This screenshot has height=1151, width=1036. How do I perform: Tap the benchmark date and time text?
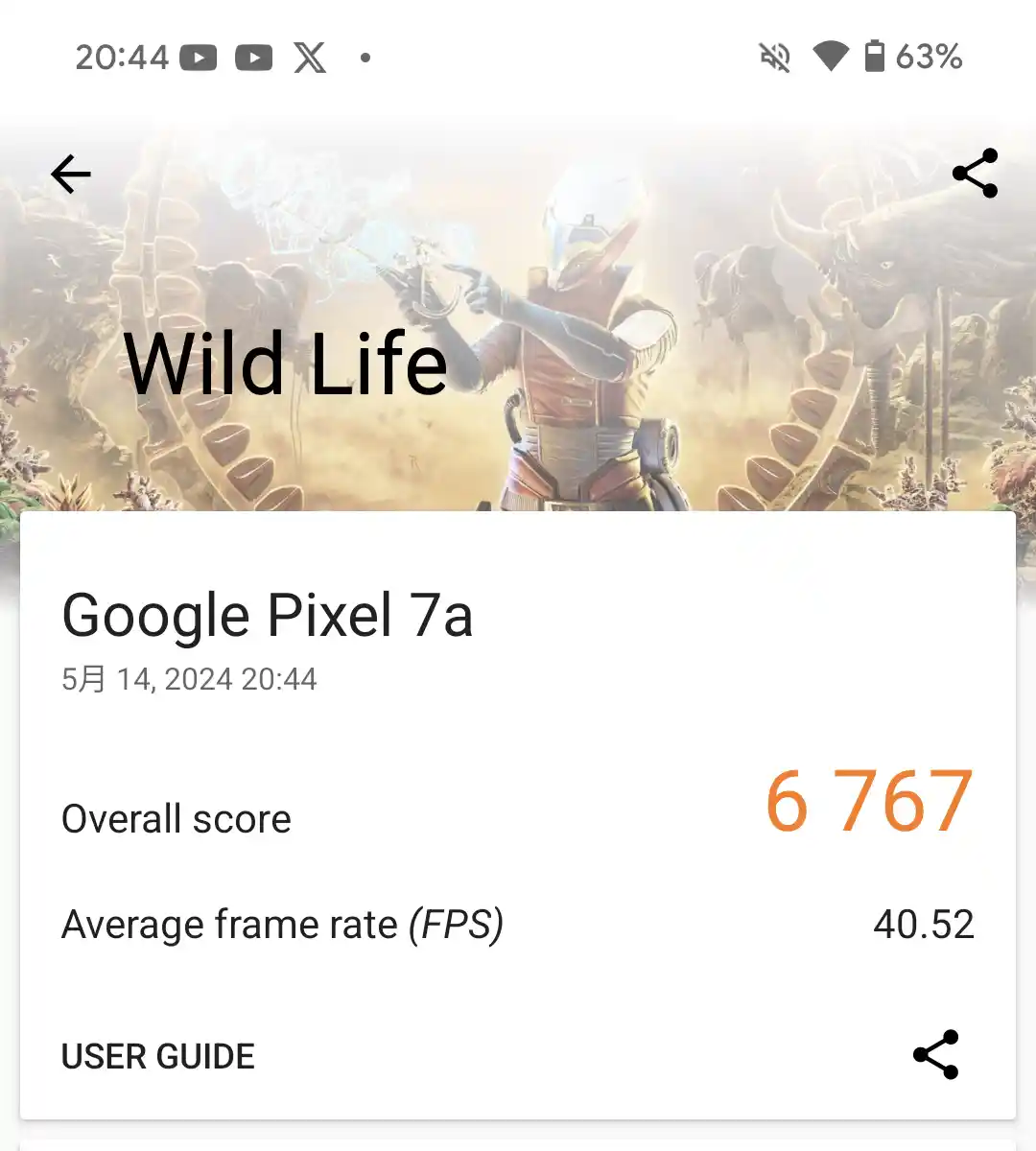[x=188, y=679]
